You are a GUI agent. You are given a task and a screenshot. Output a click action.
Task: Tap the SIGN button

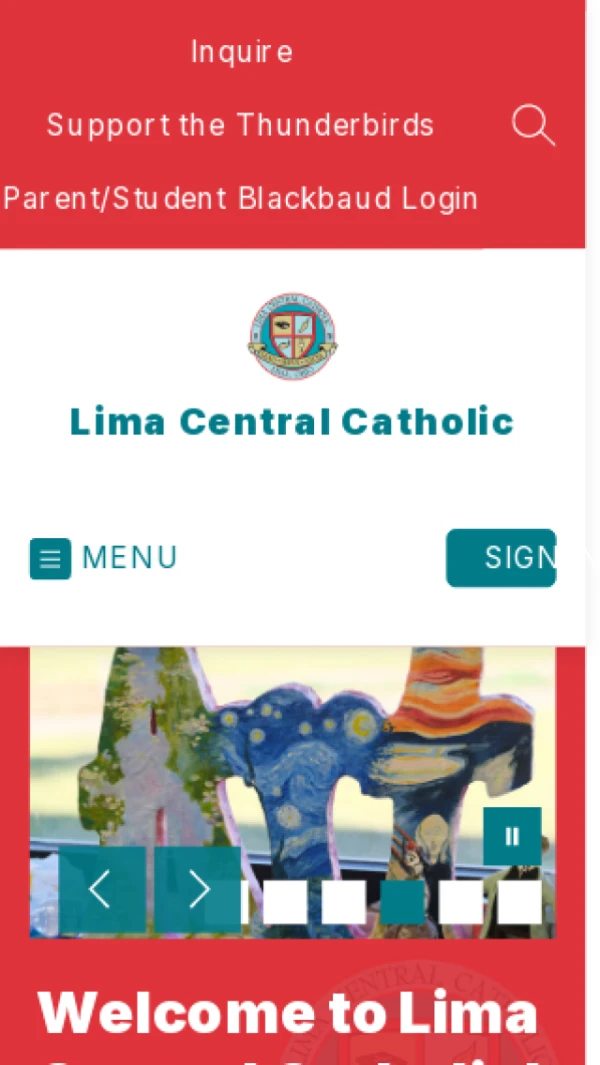(x=501, y=557)
